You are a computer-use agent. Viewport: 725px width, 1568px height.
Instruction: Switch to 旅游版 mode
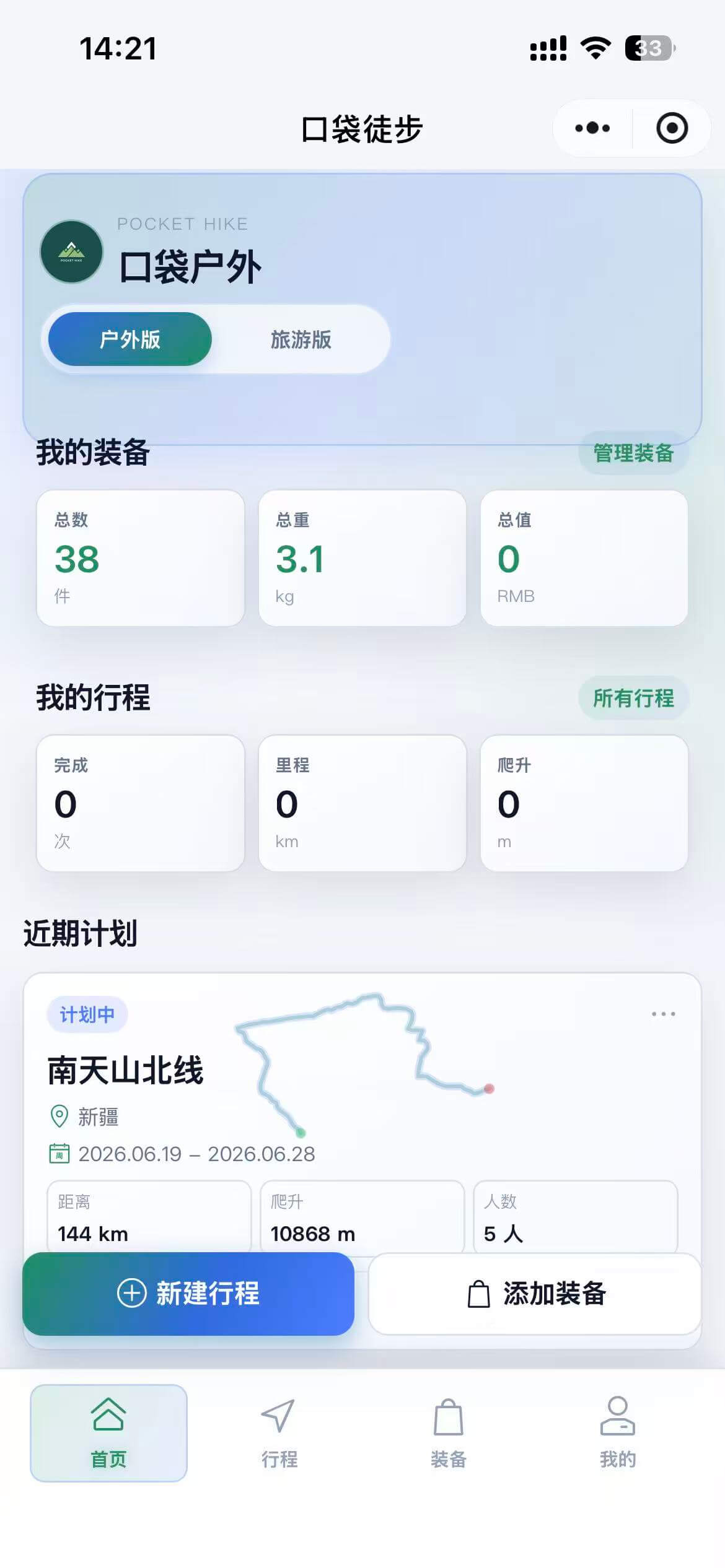(x=302, y=339)
